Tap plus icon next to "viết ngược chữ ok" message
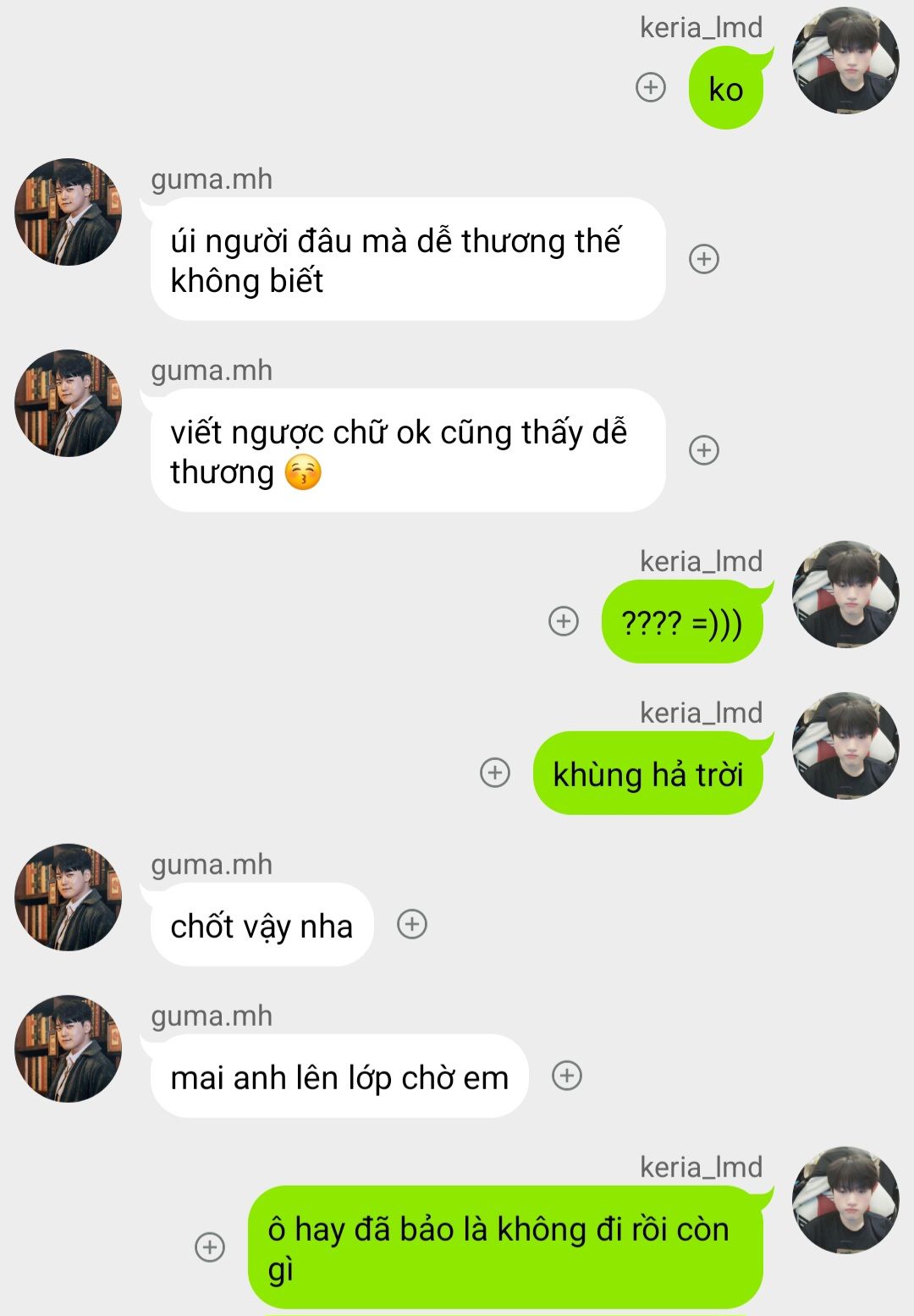914x1316 pixels. click(x=704, y=450)
